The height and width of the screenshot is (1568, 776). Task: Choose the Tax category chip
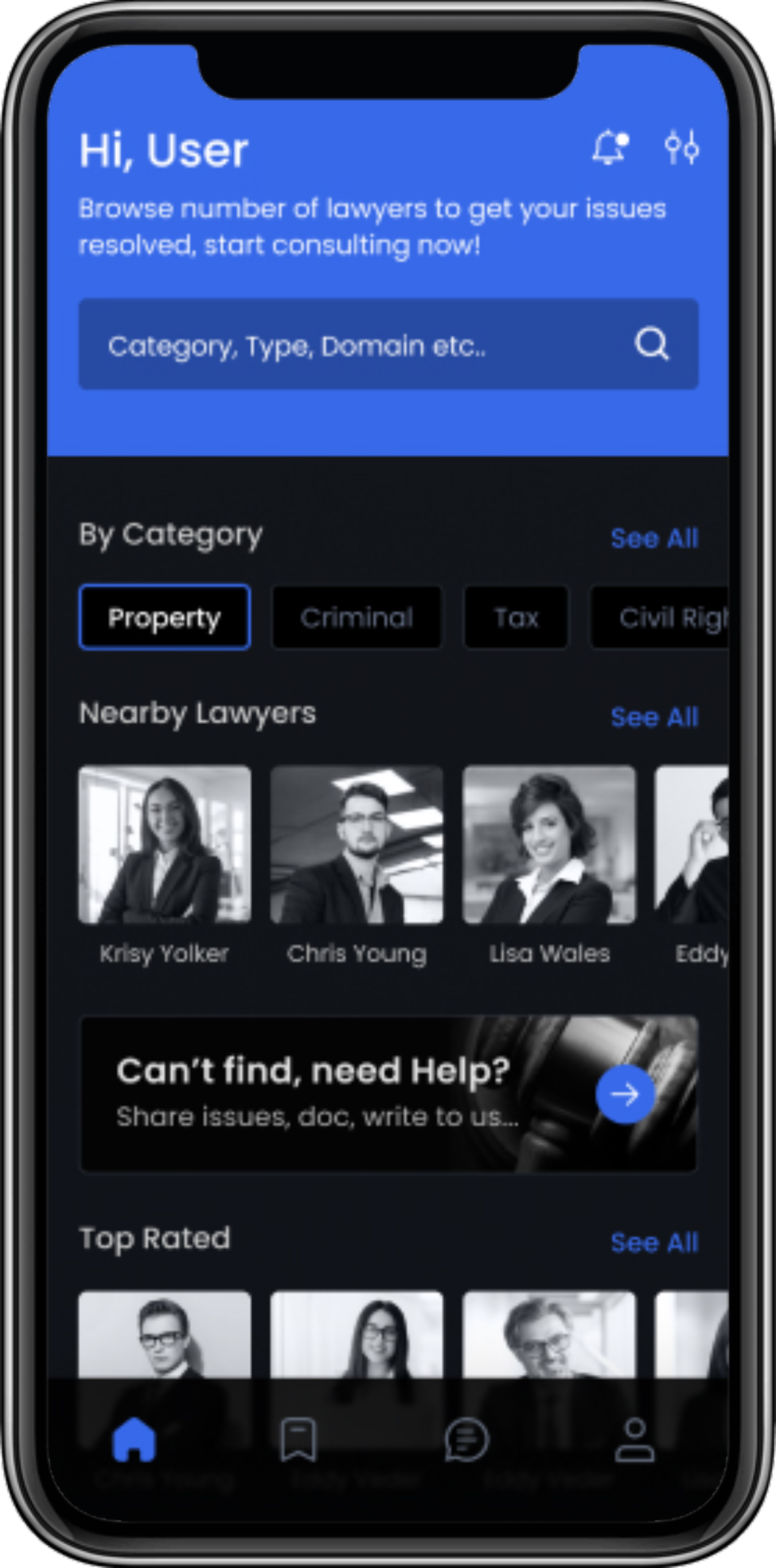click(516, 617)
